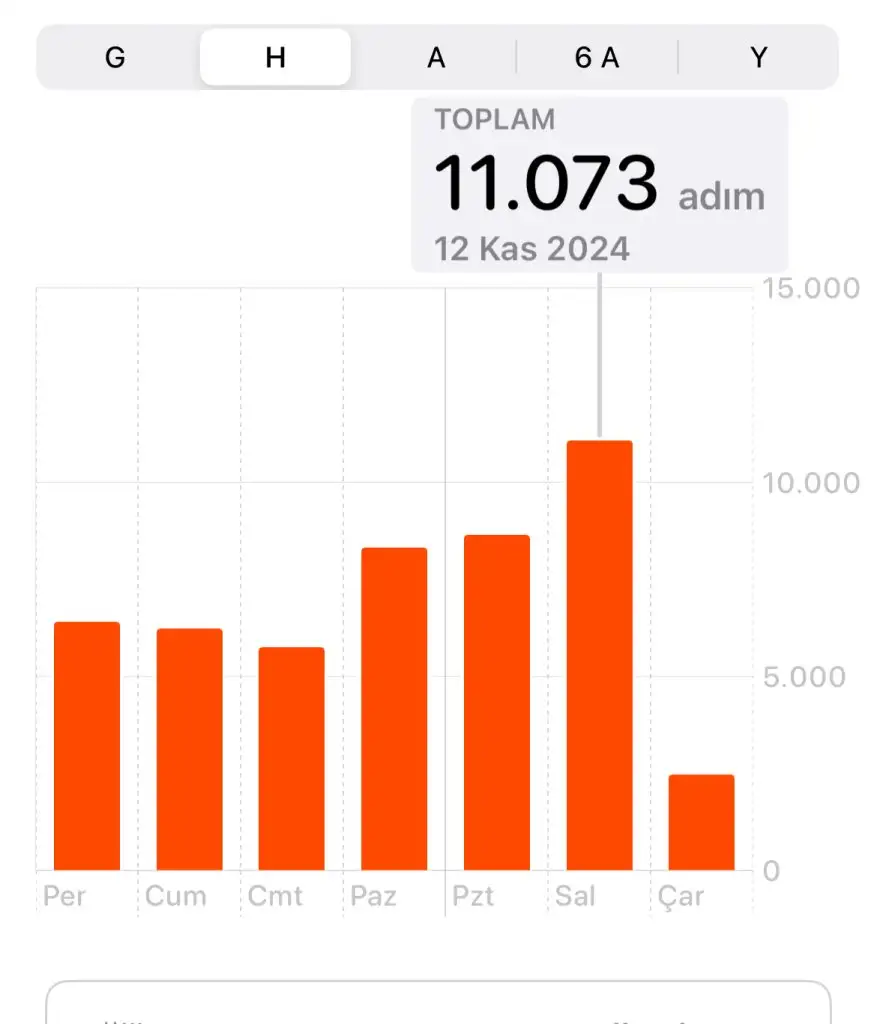Show the 6 A six-month range

[x=597, y=58]
